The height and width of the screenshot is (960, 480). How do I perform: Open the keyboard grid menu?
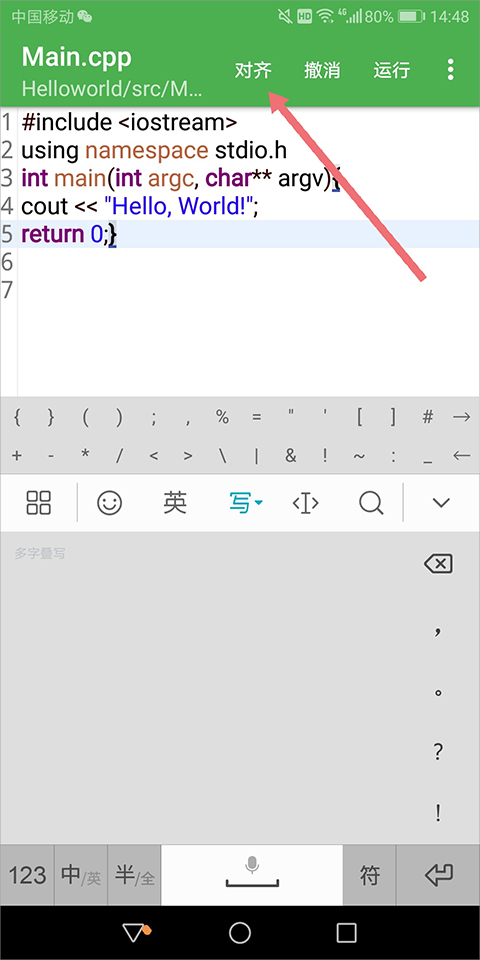coord(39,503)
